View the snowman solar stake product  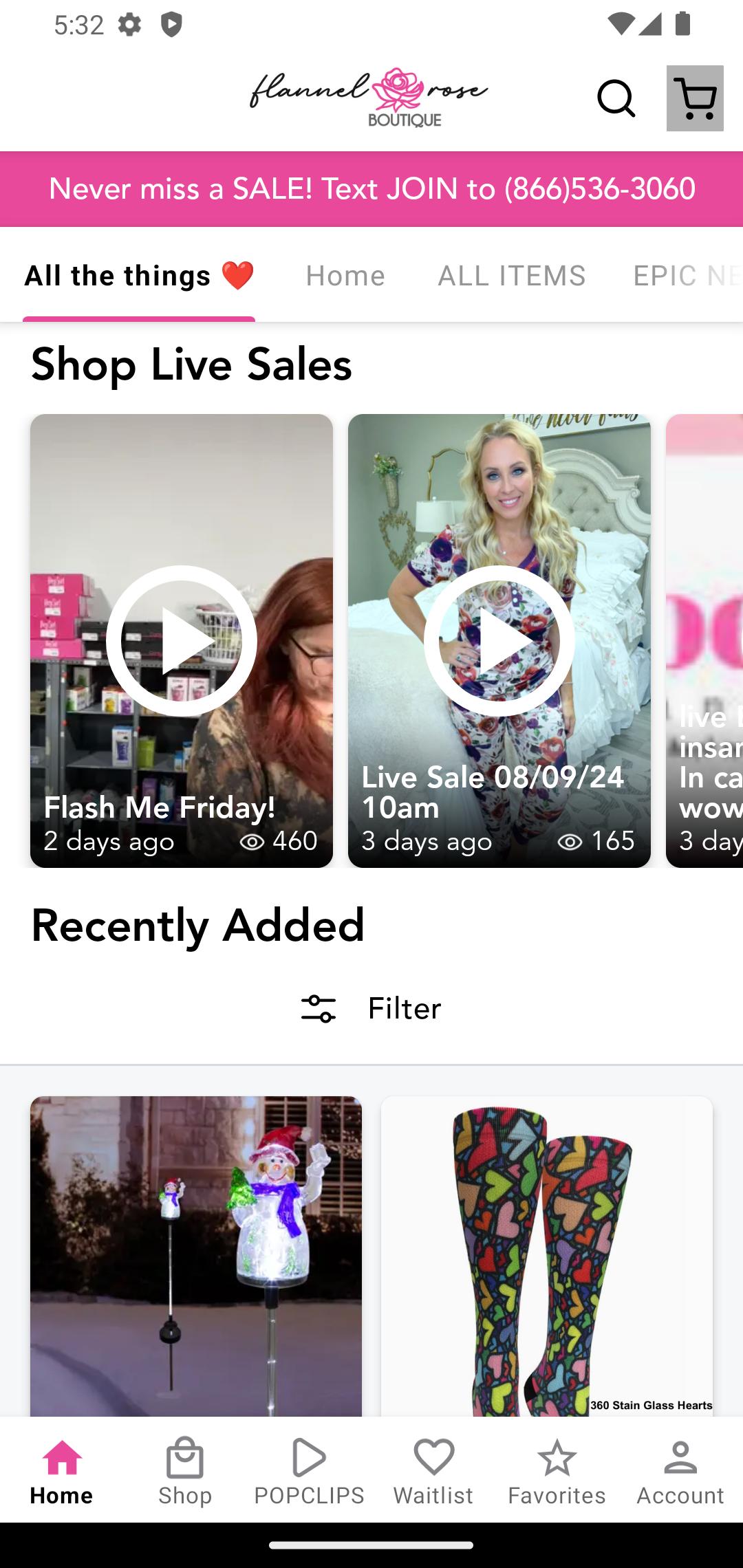pyautogui.click(x=196, y=1255)
